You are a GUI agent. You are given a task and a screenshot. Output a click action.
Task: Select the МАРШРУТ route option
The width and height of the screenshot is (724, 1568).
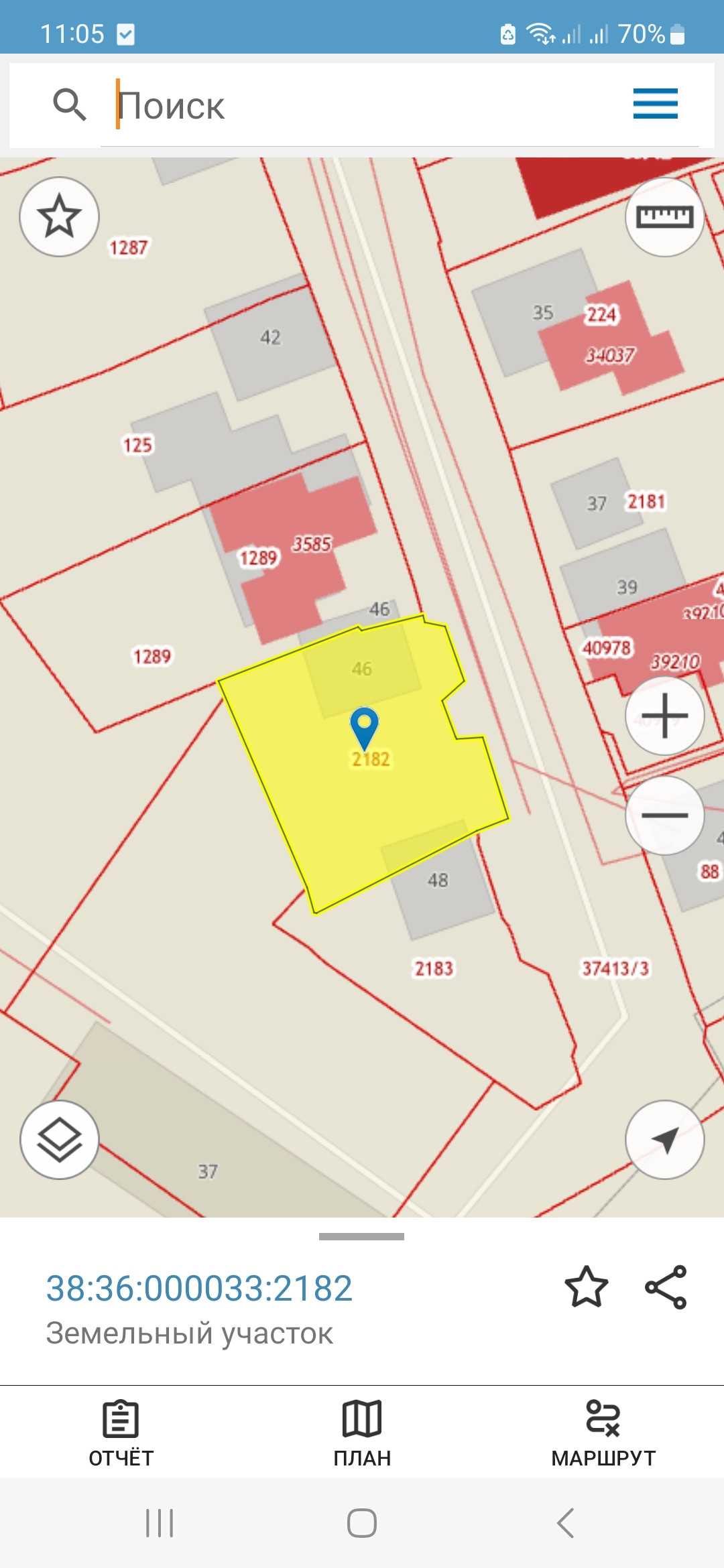click(603, 1432)
